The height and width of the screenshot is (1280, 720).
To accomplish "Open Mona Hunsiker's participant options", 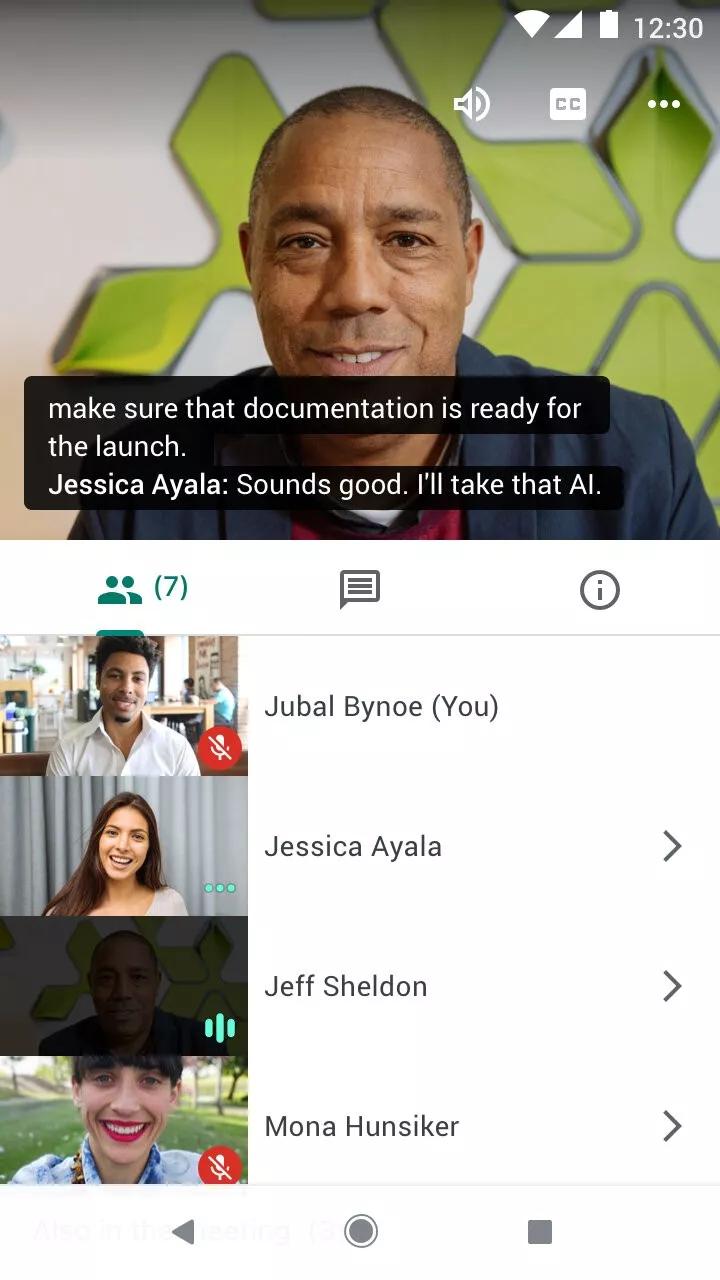I will pyautogui.click(x=672, y=1126).
